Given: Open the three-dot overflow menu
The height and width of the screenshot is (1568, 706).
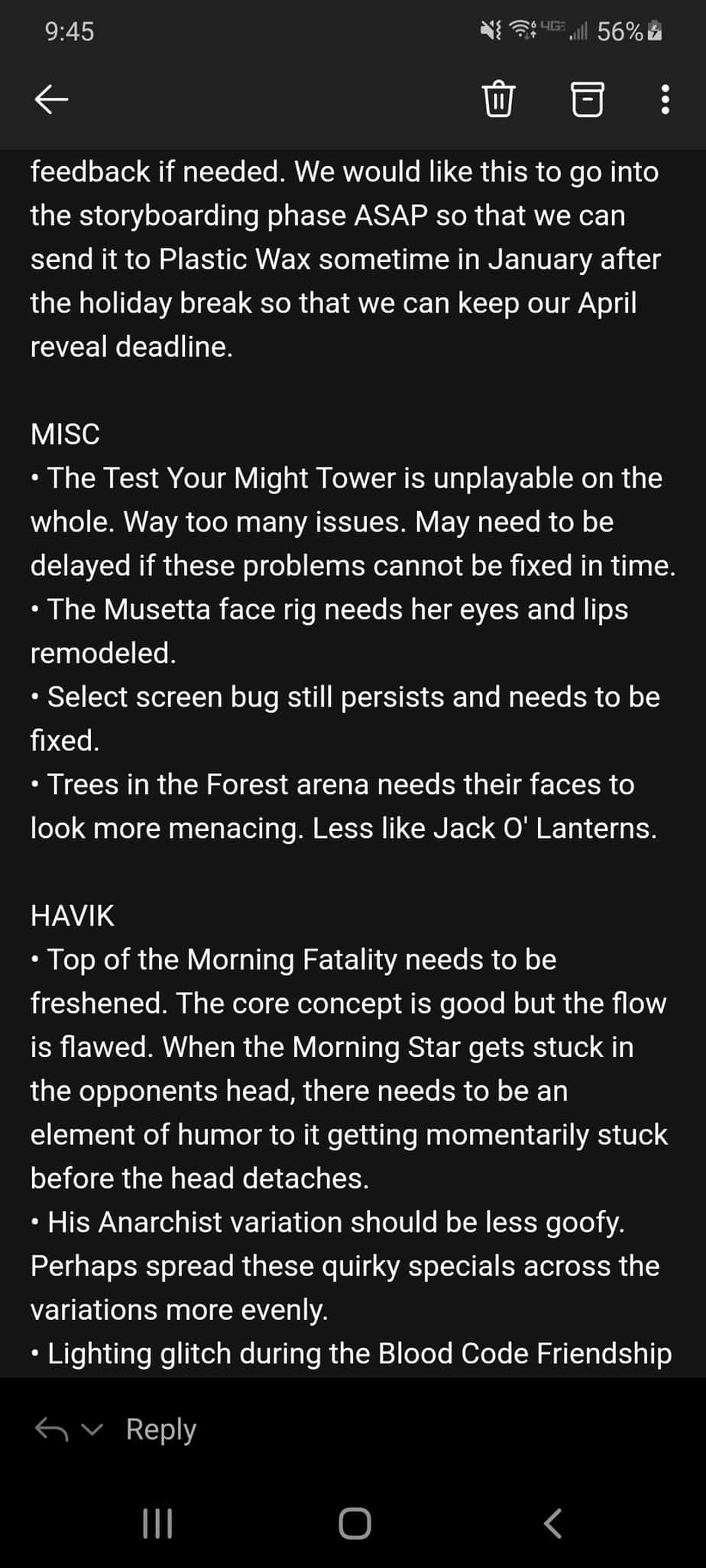Looking at the screenshot, I should click(665, 99).
